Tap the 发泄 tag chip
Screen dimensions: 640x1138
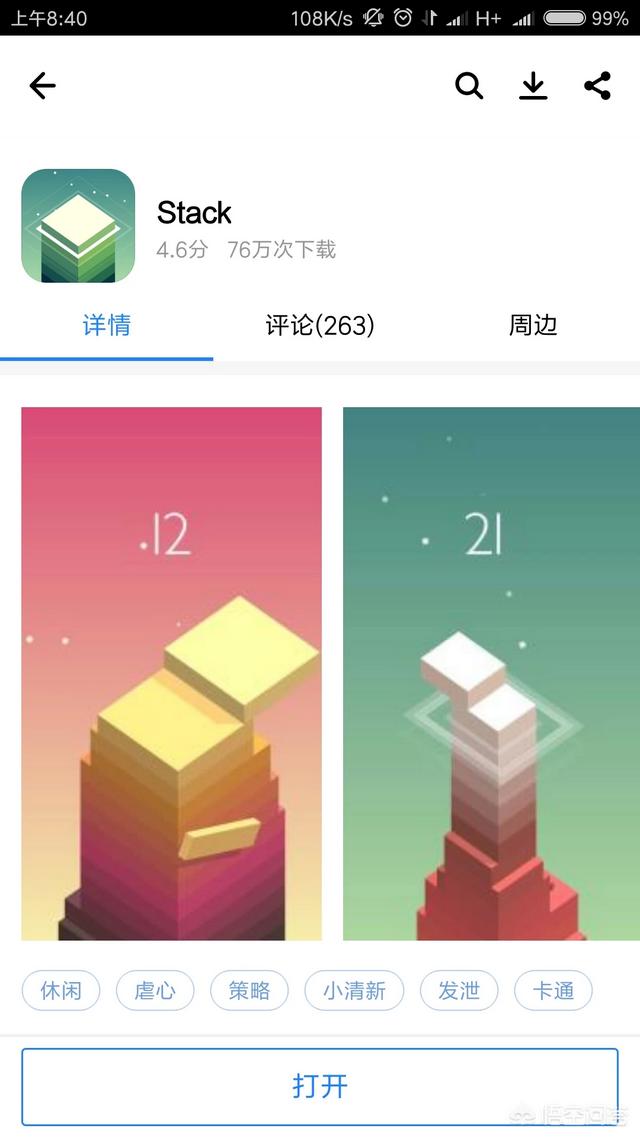(x=459, y=991)
